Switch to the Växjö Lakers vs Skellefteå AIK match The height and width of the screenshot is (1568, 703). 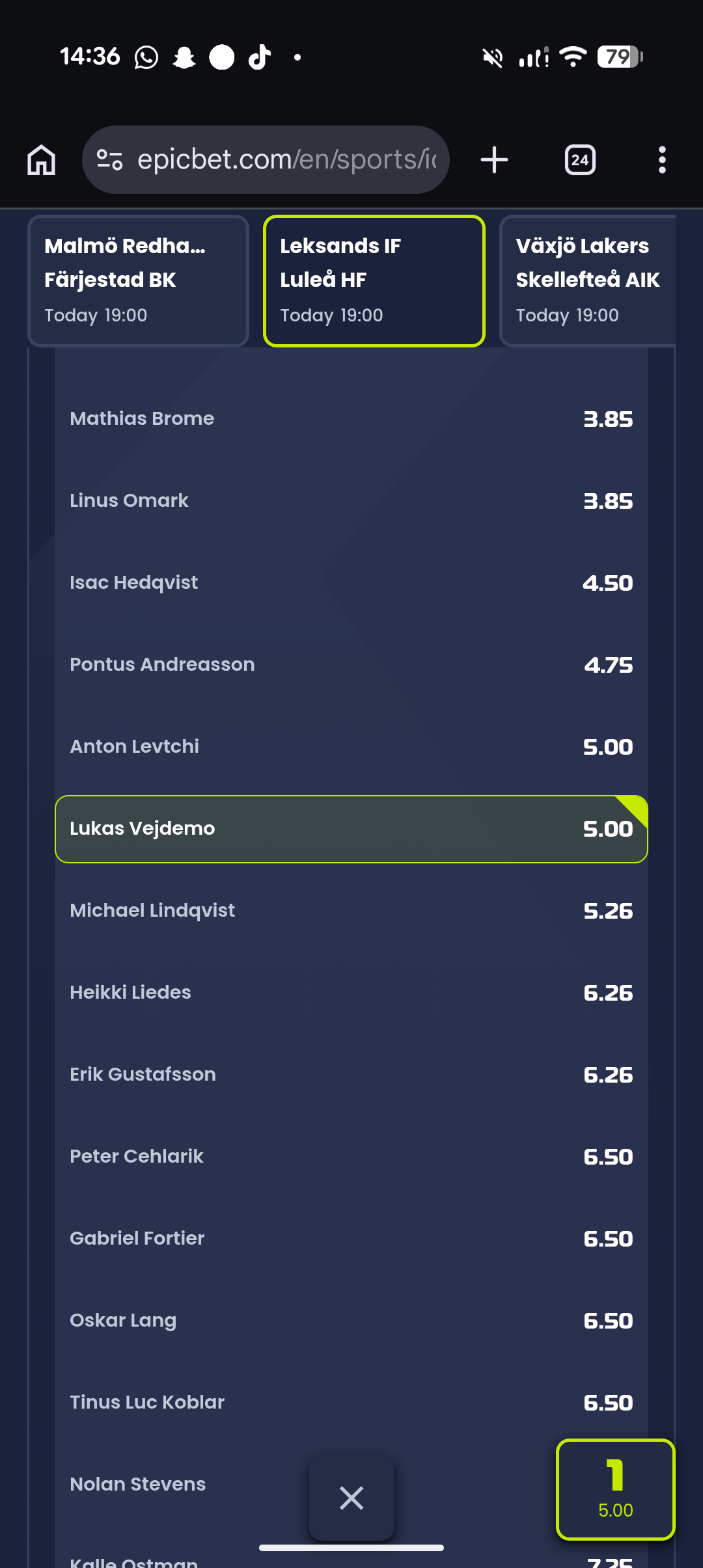588,281
